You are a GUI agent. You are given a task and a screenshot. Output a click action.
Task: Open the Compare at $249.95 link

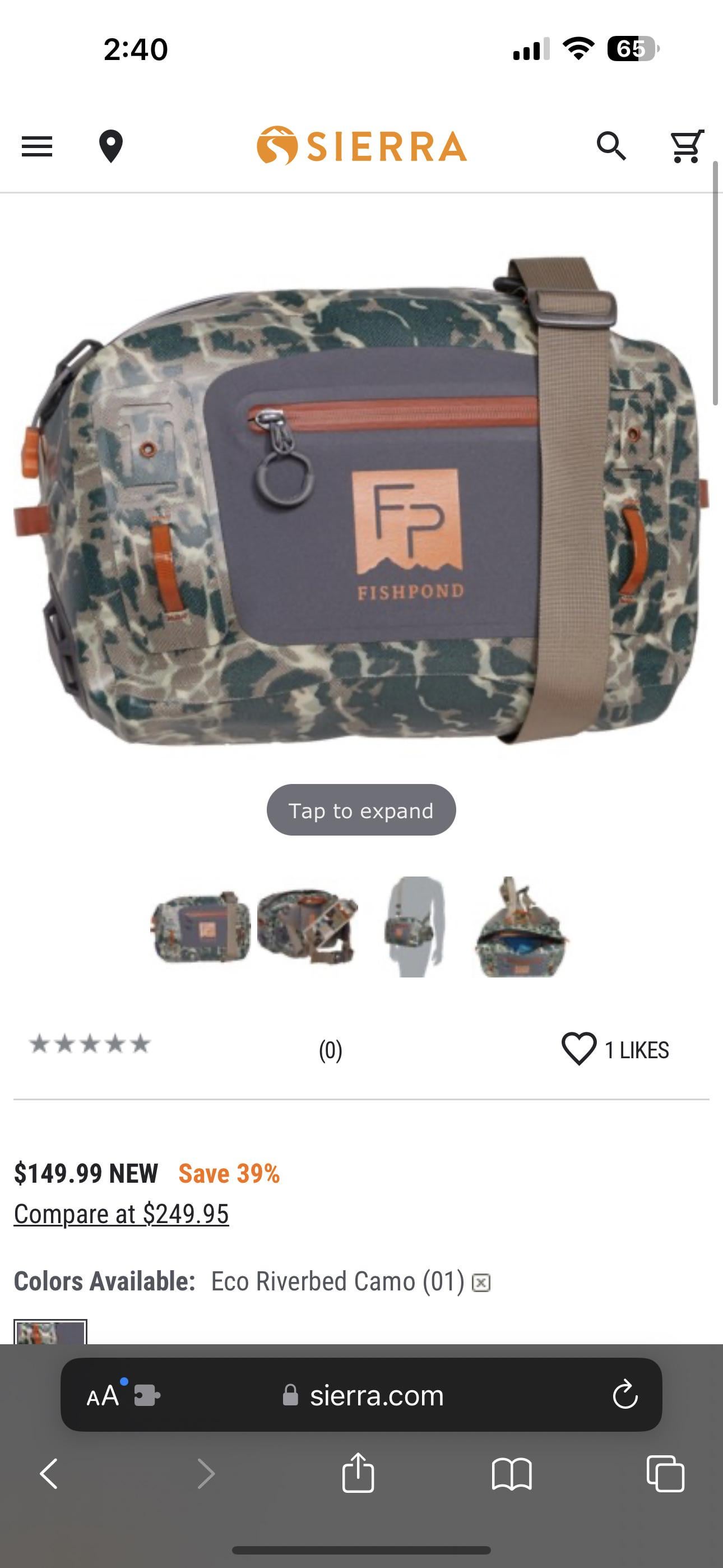(x=122, y=1214)
